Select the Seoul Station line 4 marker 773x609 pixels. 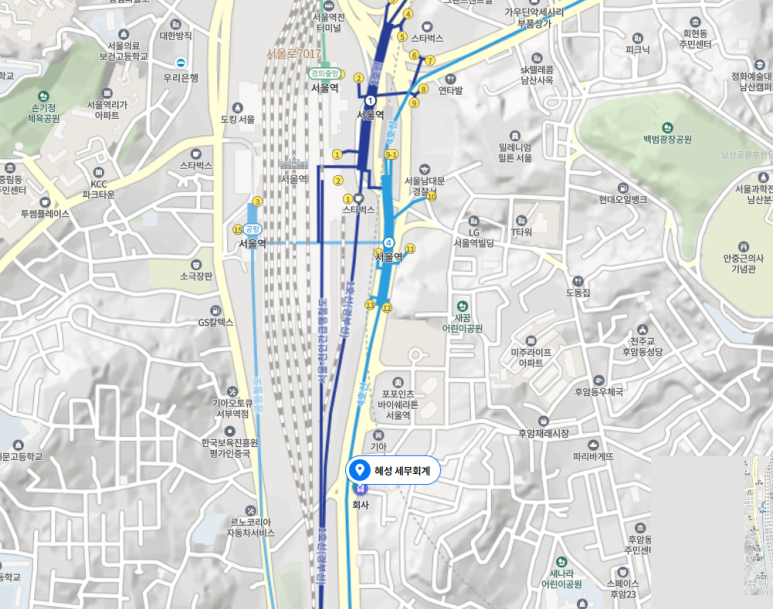(388, 243)
